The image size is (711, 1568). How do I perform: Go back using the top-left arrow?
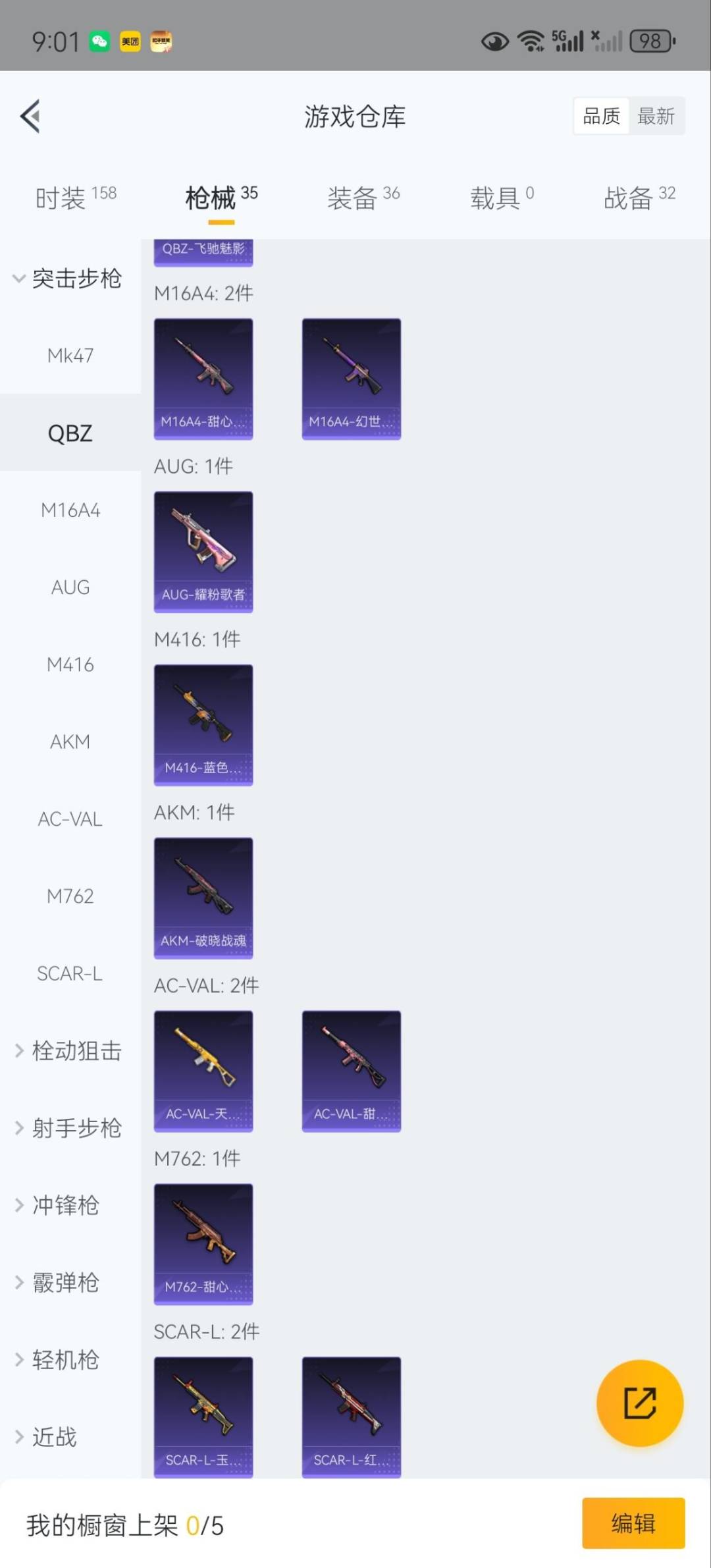[30, 117]
